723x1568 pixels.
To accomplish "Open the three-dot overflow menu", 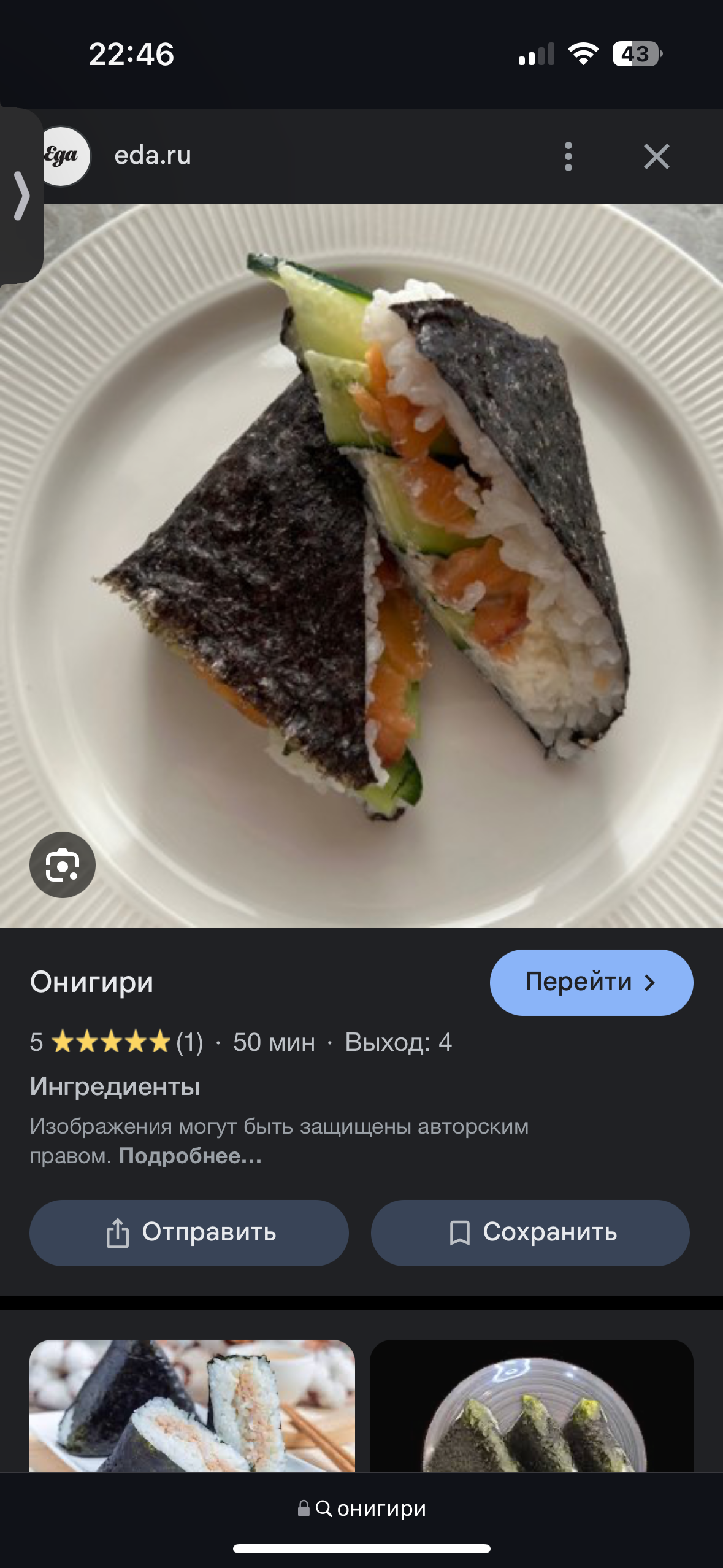I will point(568,156).
